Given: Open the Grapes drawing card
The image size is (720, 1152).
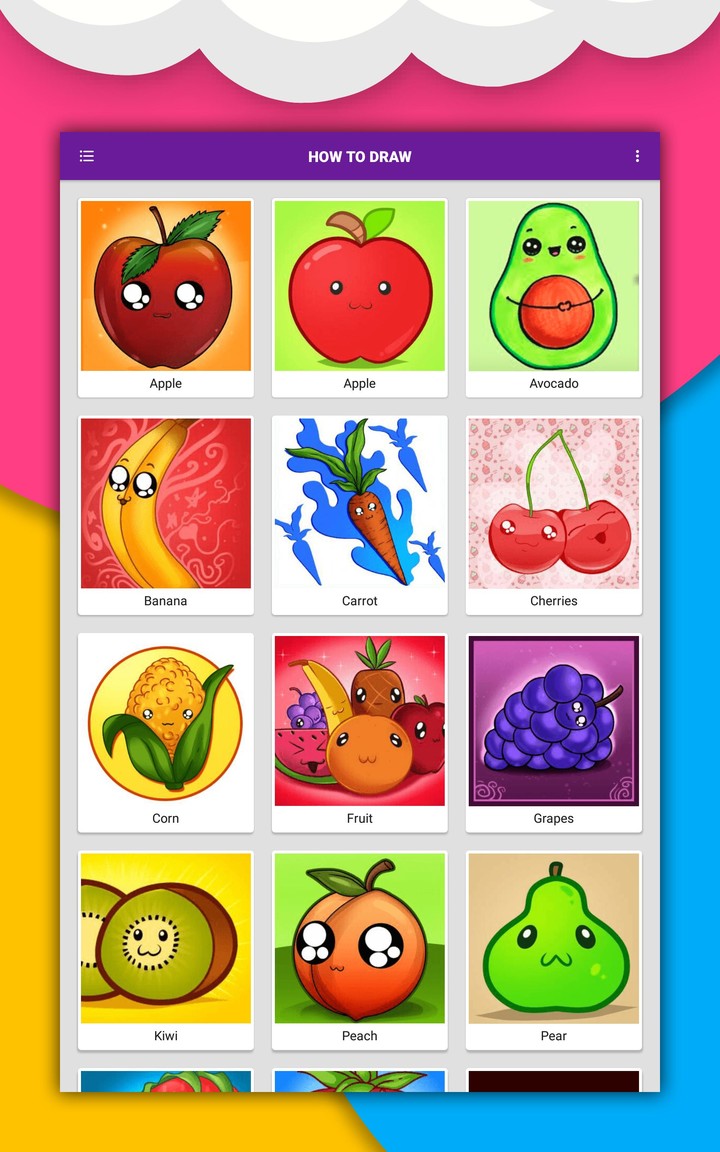Looking at the screenshot, I should pos(553,732).
